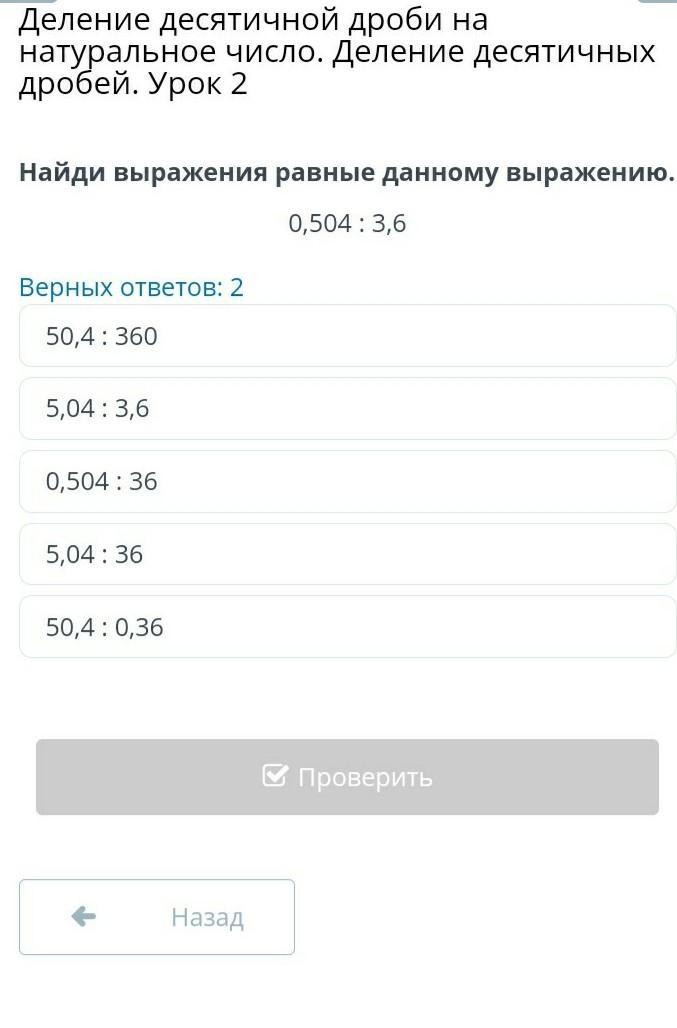Select the answer 50,4 : 360
This screenshot has height=1028, width=677.
(x=347, y=336)
